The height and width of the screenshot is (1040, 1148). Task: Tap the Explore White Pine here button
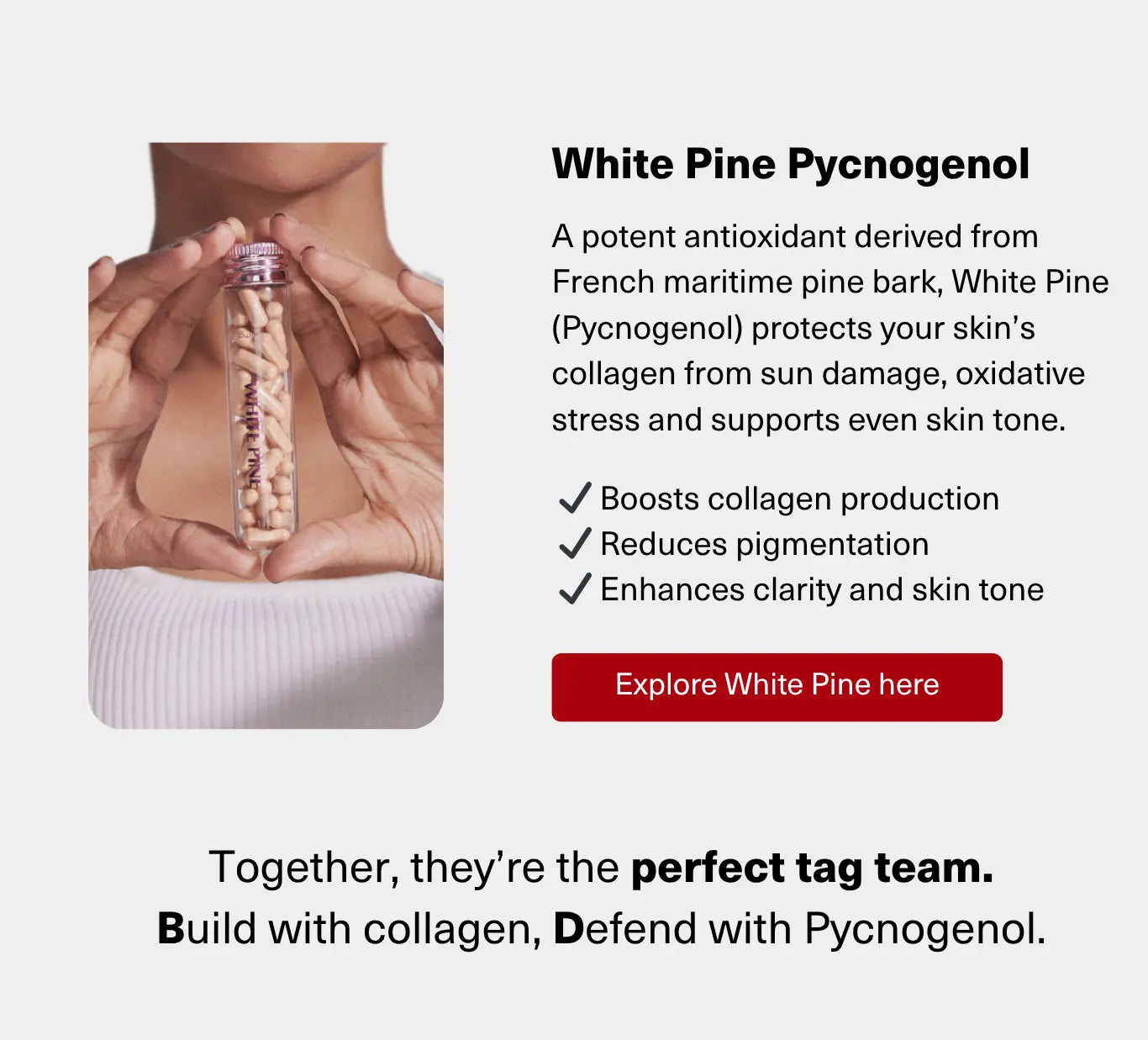pyautogui.click(x=777, y=686)
